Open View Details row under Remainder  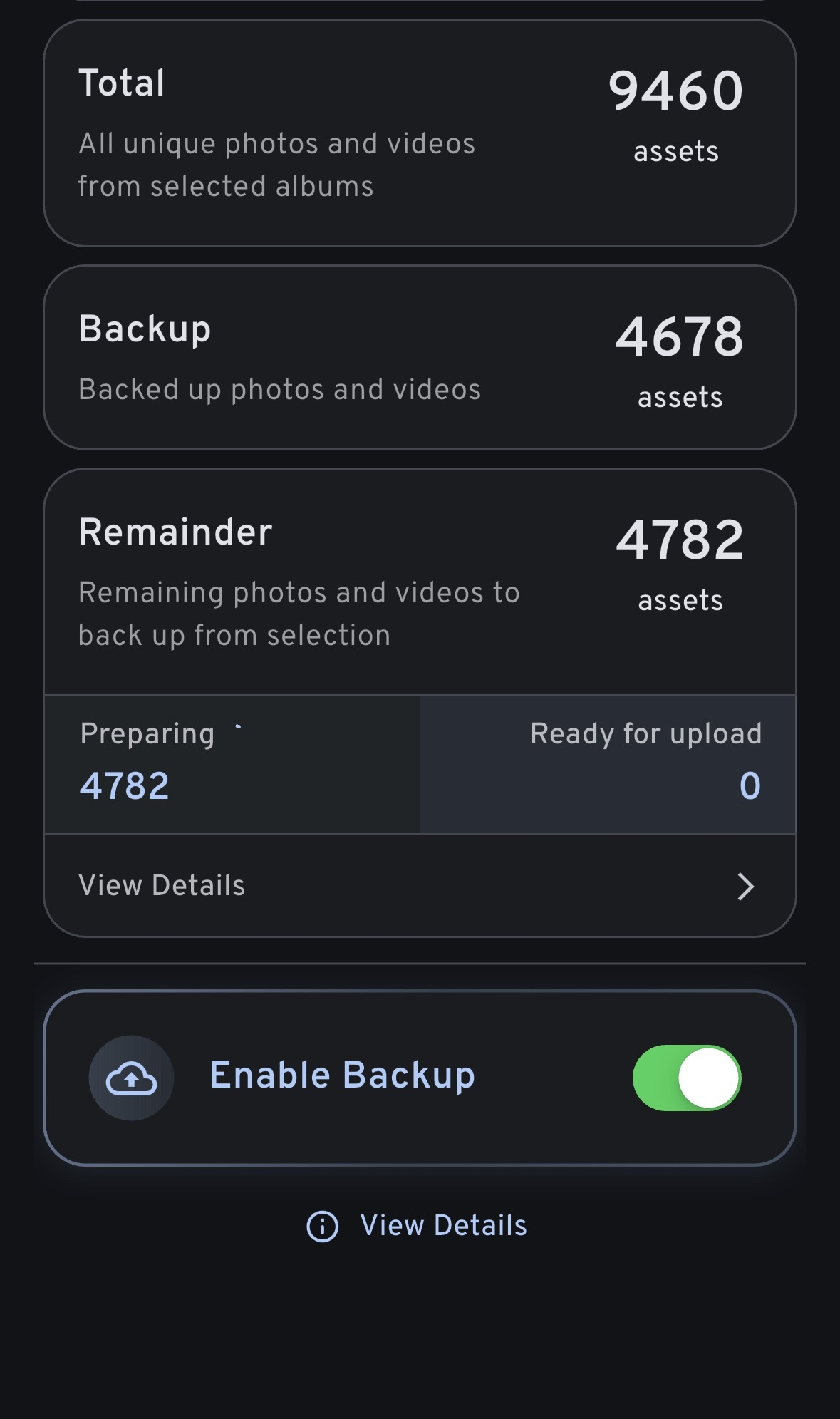click(419, 886)
